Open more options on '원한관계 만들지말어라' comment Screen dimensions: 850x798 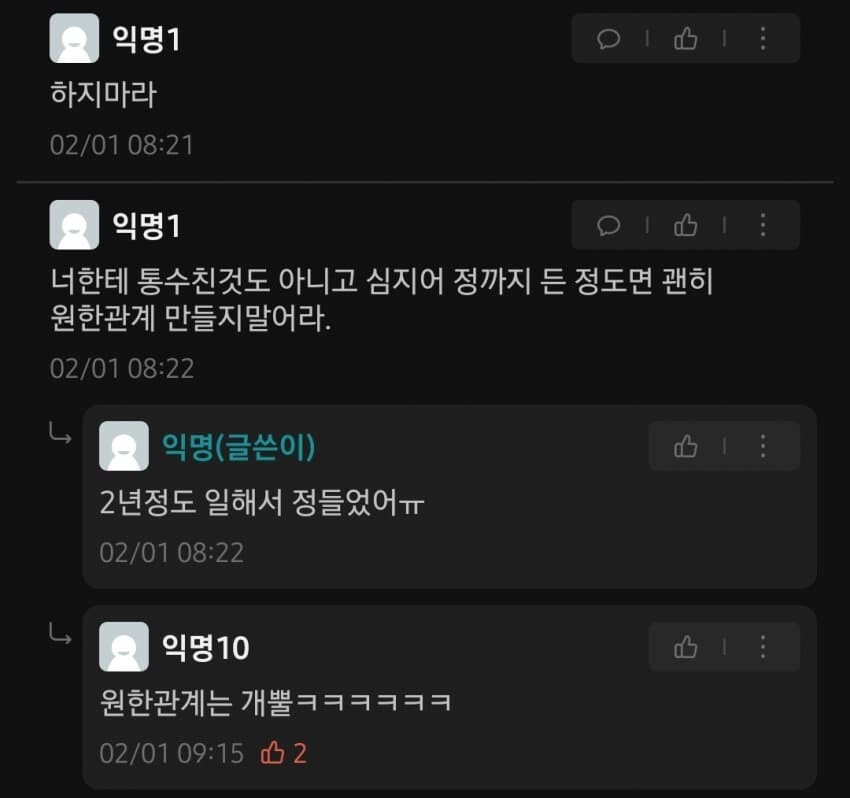click(x=762, y=225)
